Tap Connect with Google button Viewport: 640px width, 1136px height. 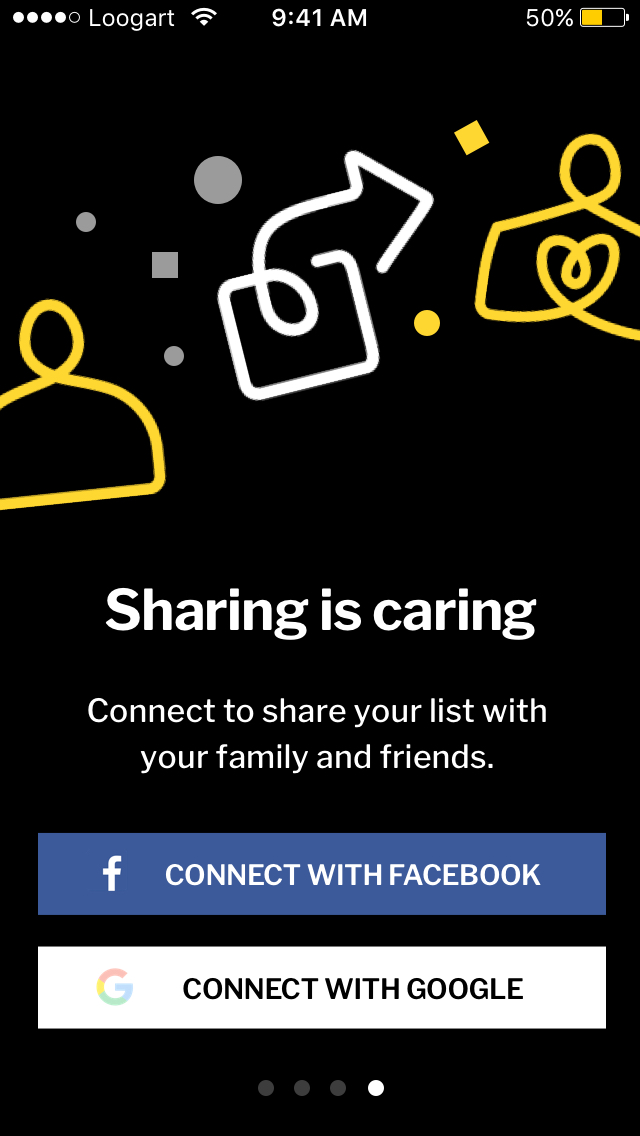322,987
